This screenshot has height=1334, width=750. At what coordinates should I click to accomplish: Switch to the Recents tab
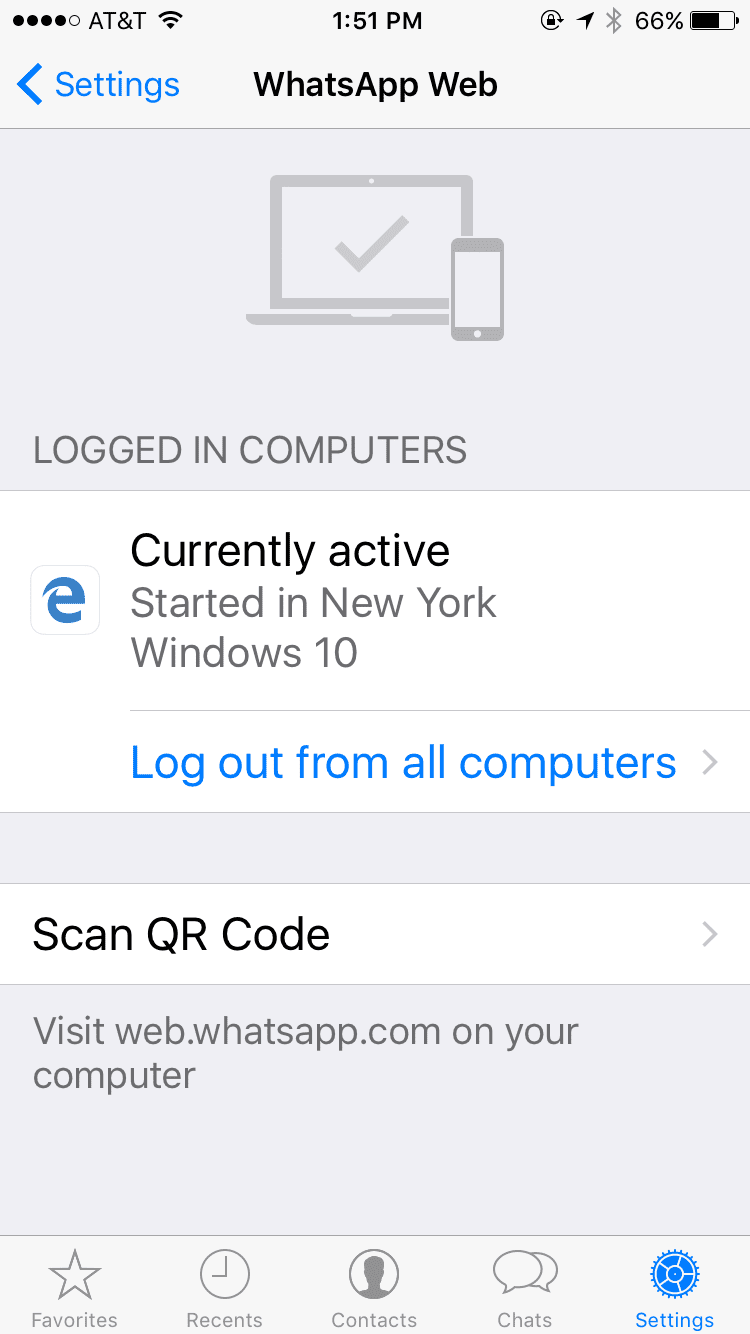(x=225, y=1289)
